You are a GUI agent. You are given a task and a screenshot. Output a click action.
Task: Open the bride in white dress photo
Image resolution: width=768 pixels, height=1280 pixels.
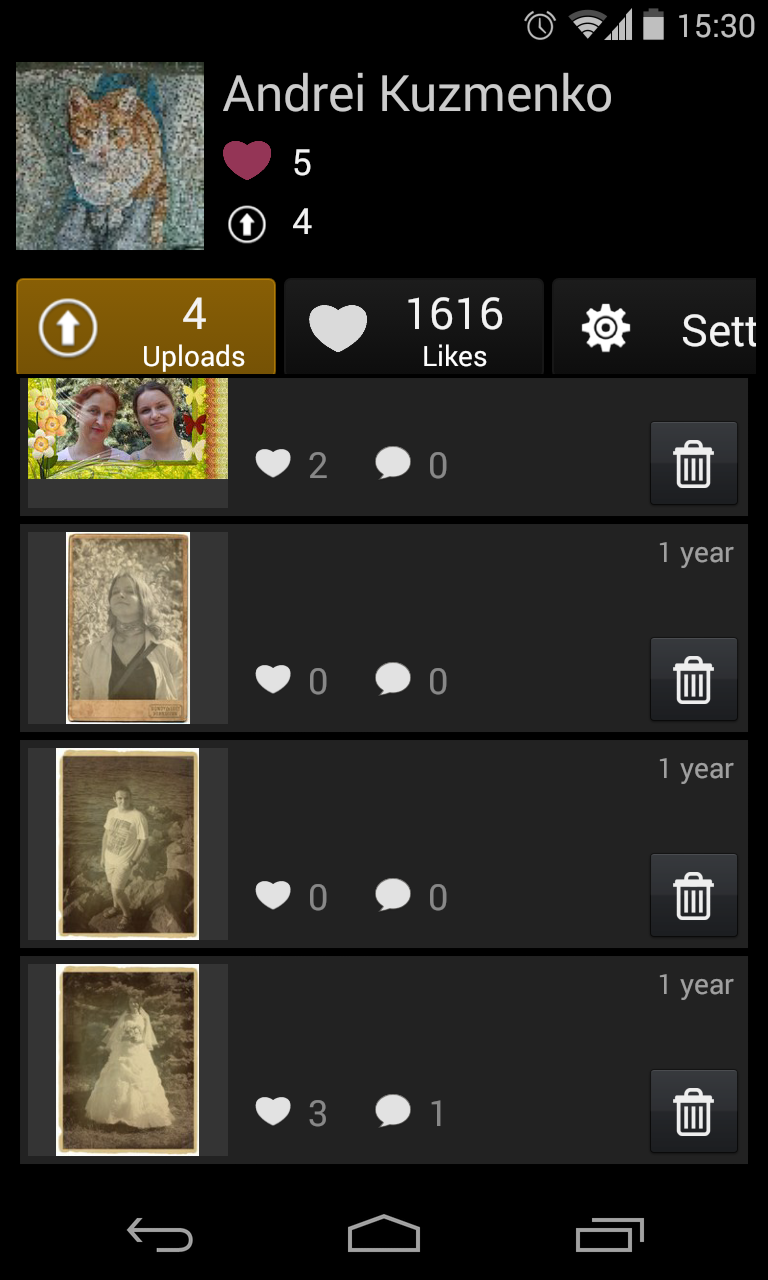[x=128, y=1059]
